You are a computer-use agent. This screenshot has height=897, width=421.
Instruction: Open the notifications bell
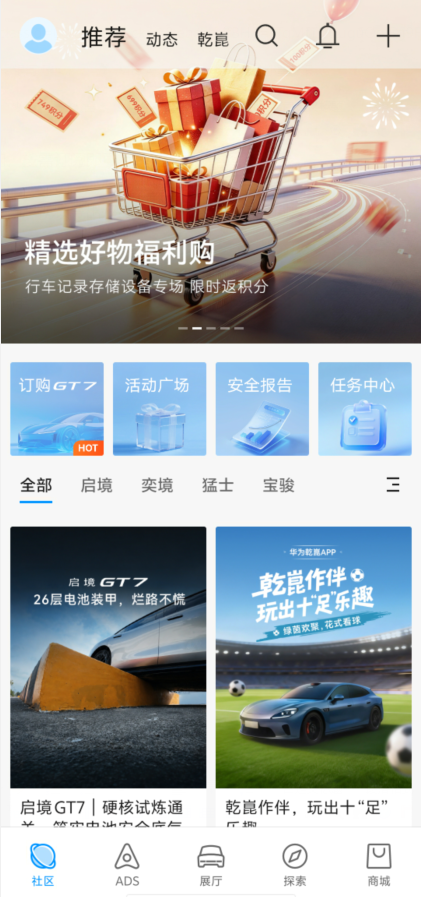[328, 36]
